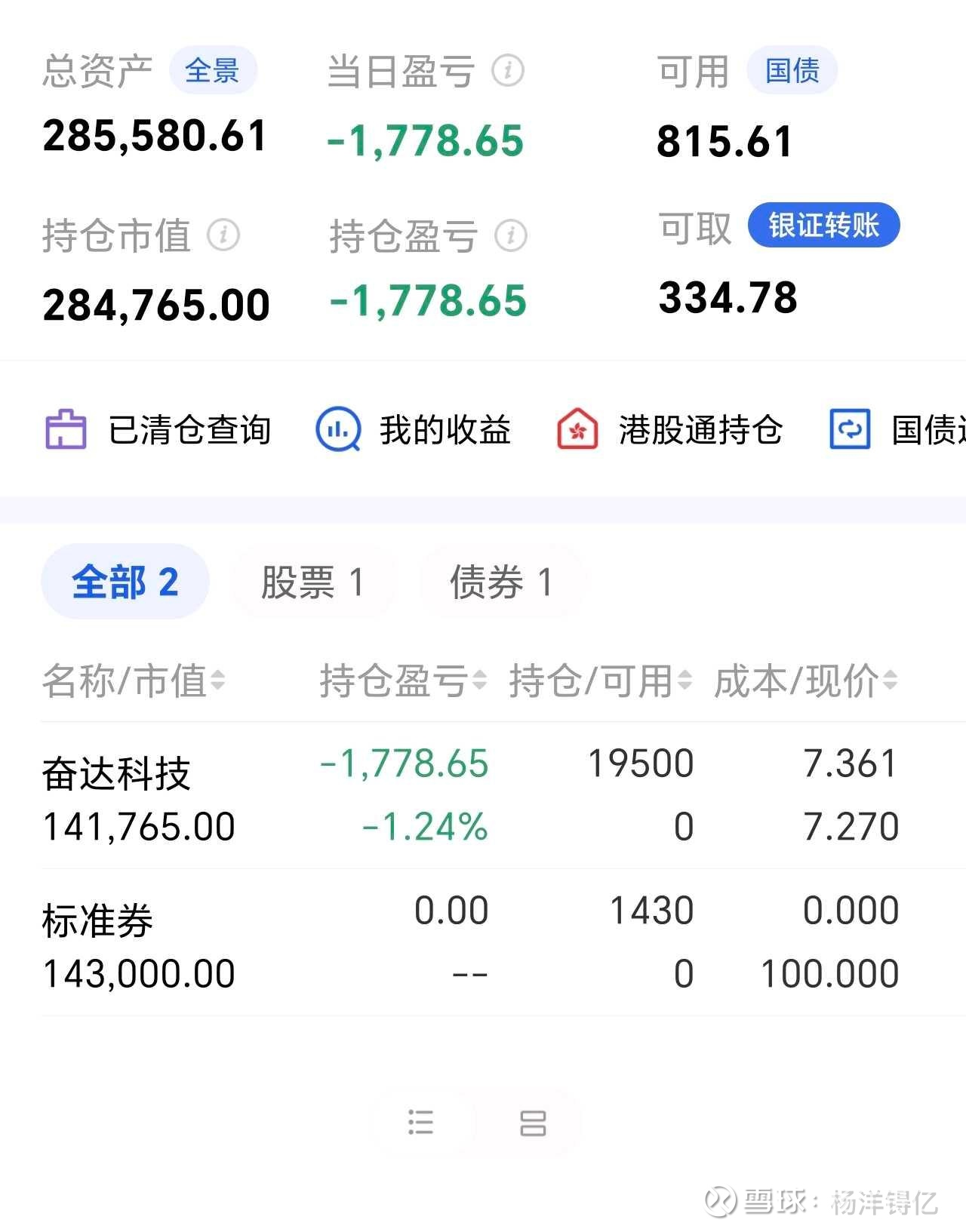Switch to the 债券 1 tab
966x1232 pixels.
(501, 581)
